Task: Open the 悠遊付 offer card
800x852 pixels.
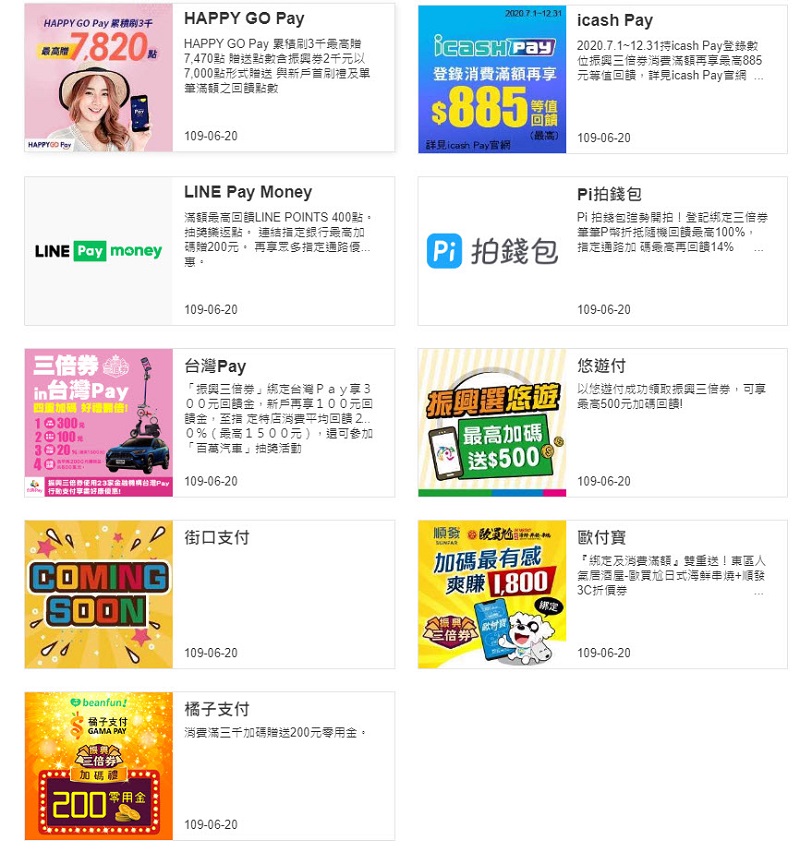Action: click(602, 423)
